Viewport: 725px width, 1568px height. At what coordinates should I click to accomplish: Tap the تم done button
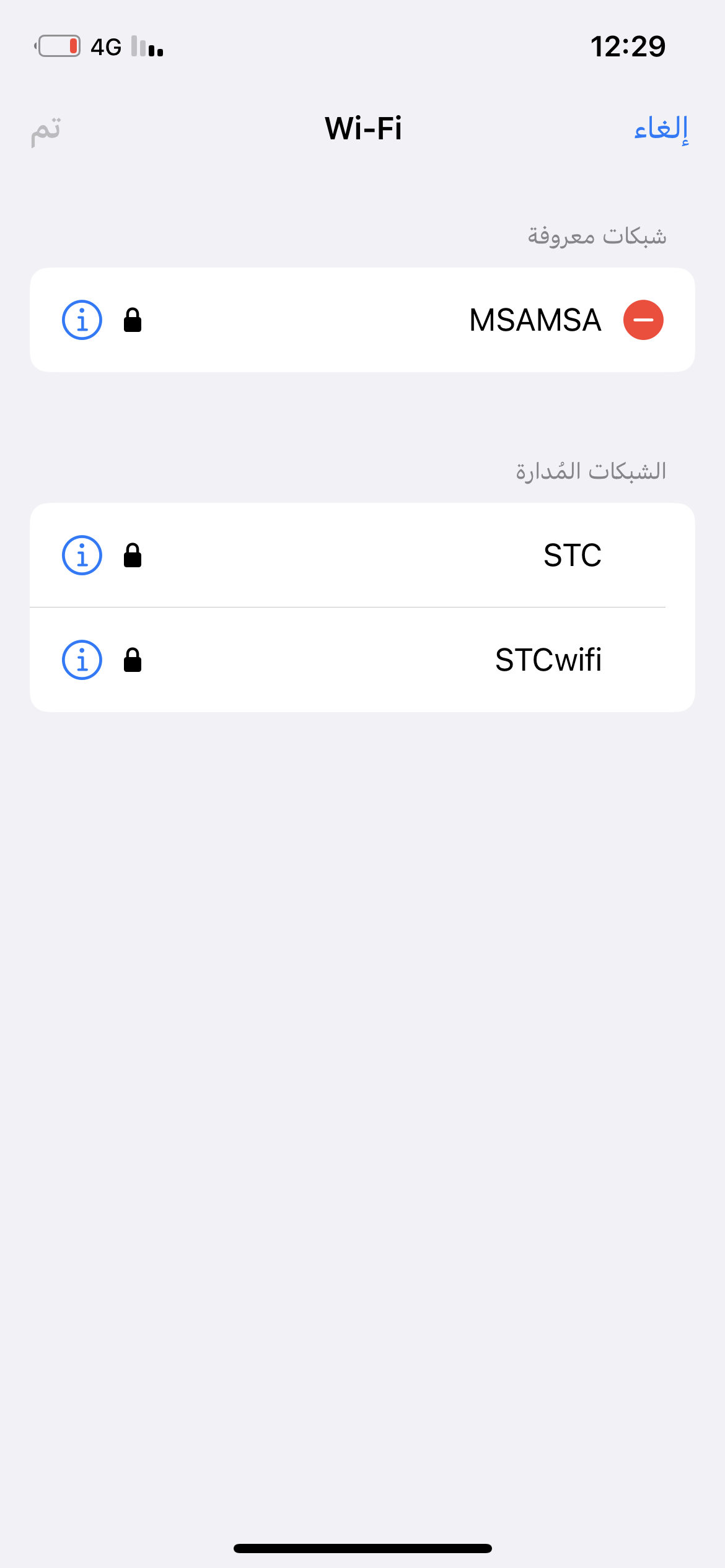point(46,131)
